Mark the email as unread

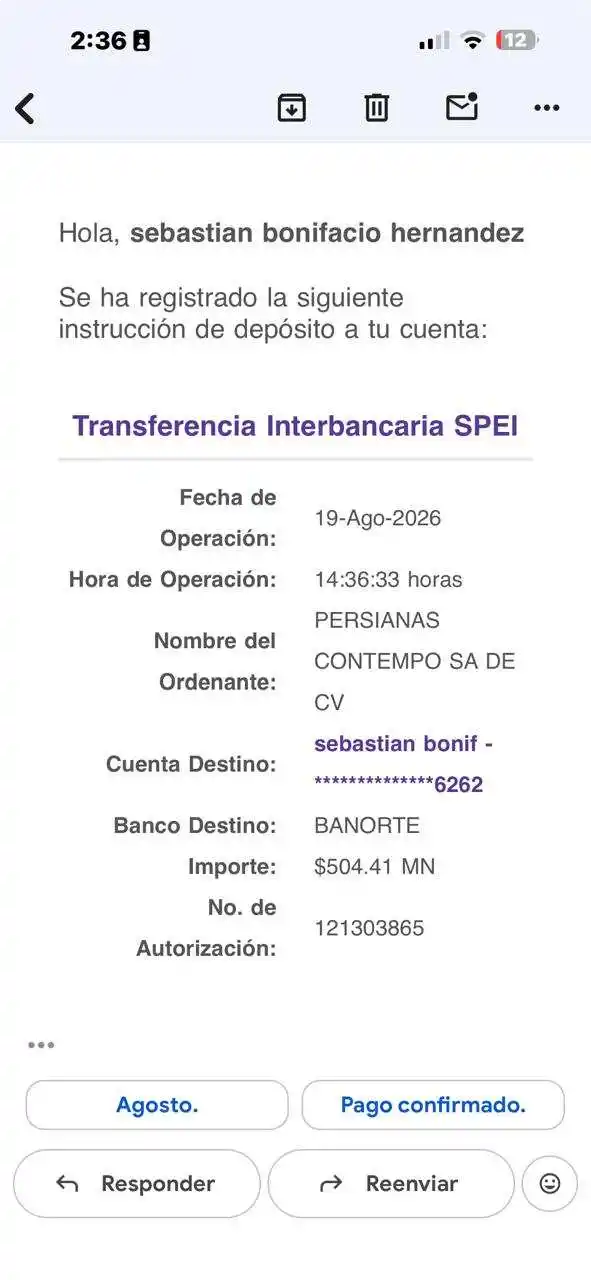point(462,107)
